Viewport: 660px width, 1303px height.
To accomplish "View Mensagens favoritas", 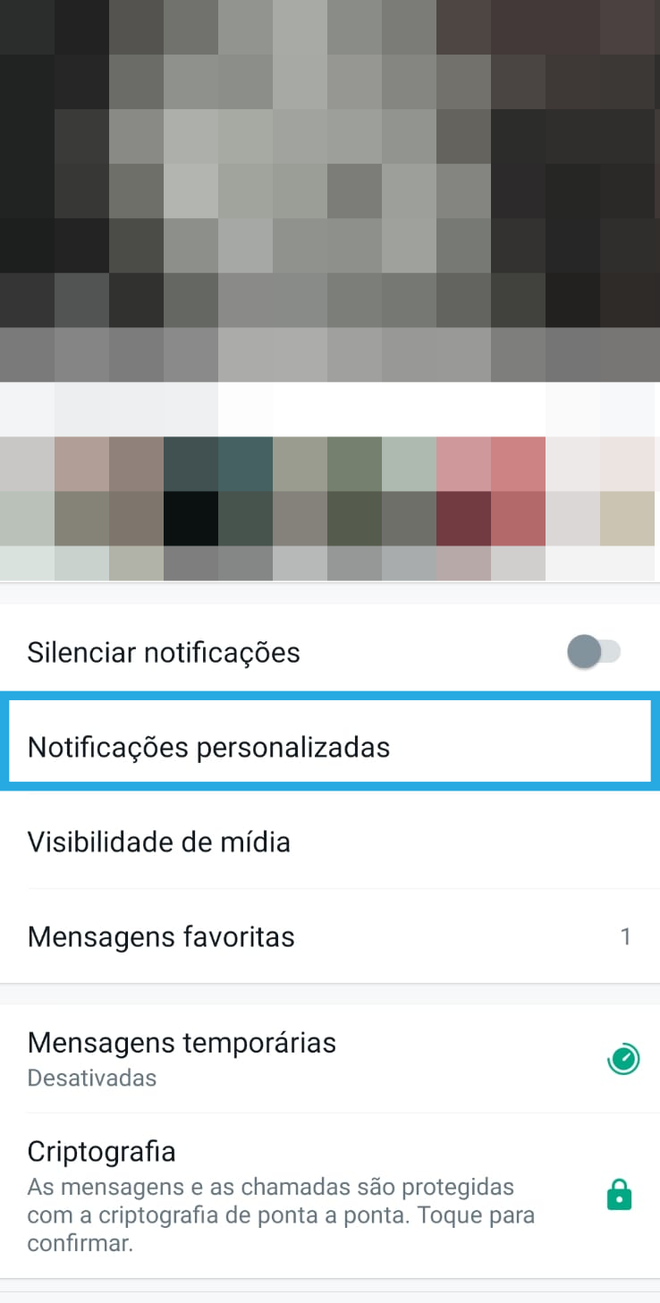I will 330,937.
